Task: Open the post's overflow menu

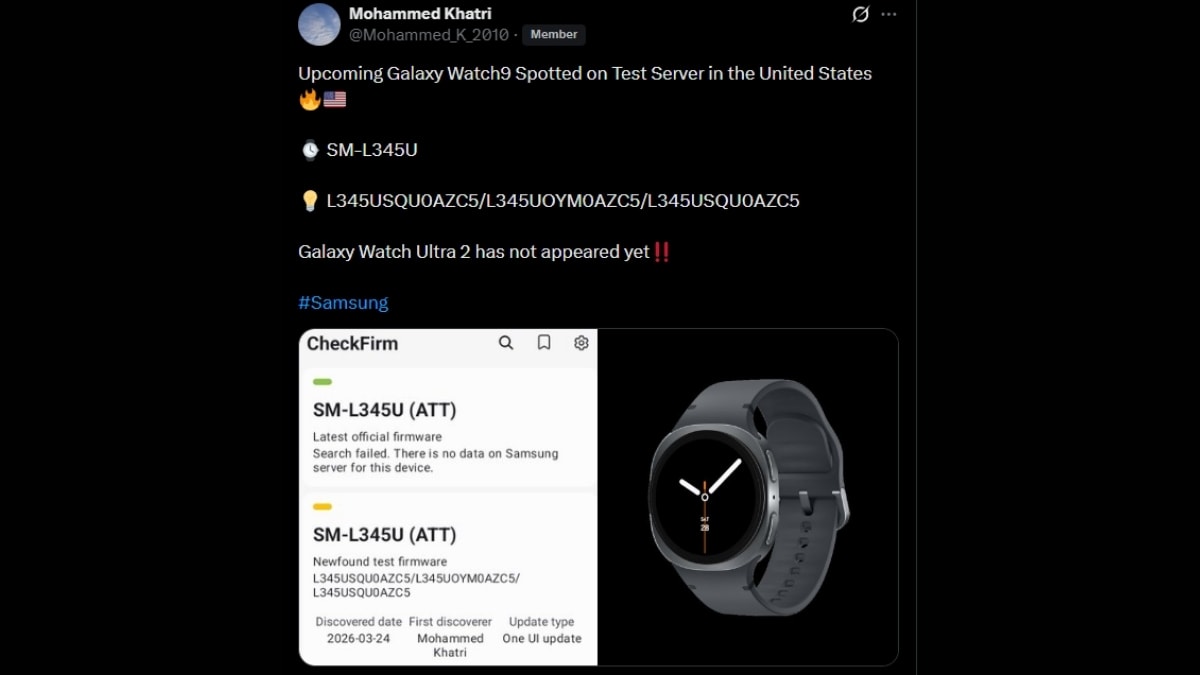Action: coord(888,14)
